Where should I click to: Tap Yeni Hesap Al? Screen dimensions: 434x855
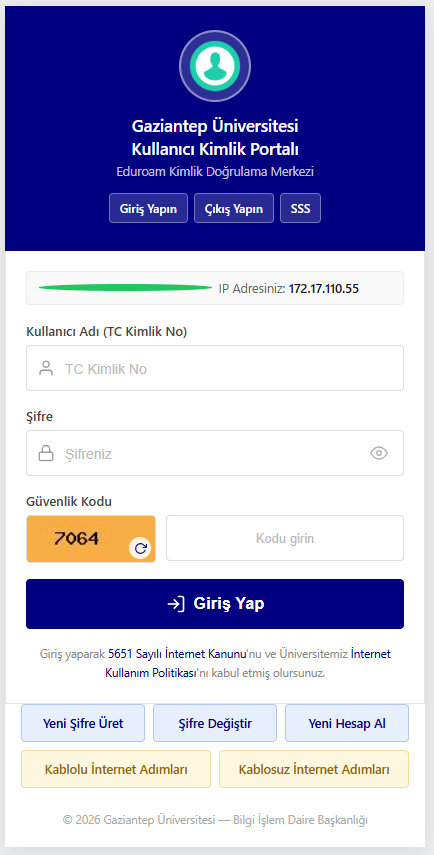347,723
